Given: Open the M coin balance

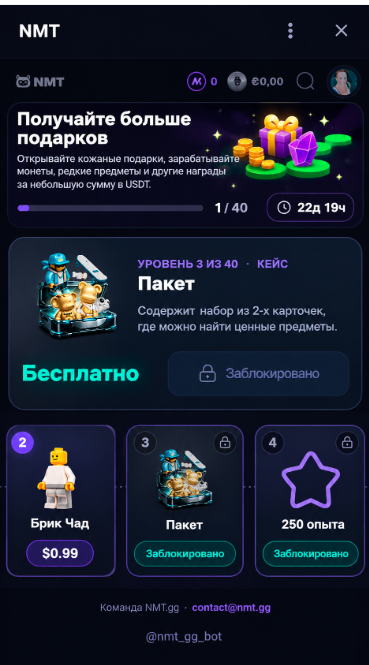Looking at the screenshot, I should (202, 81).
